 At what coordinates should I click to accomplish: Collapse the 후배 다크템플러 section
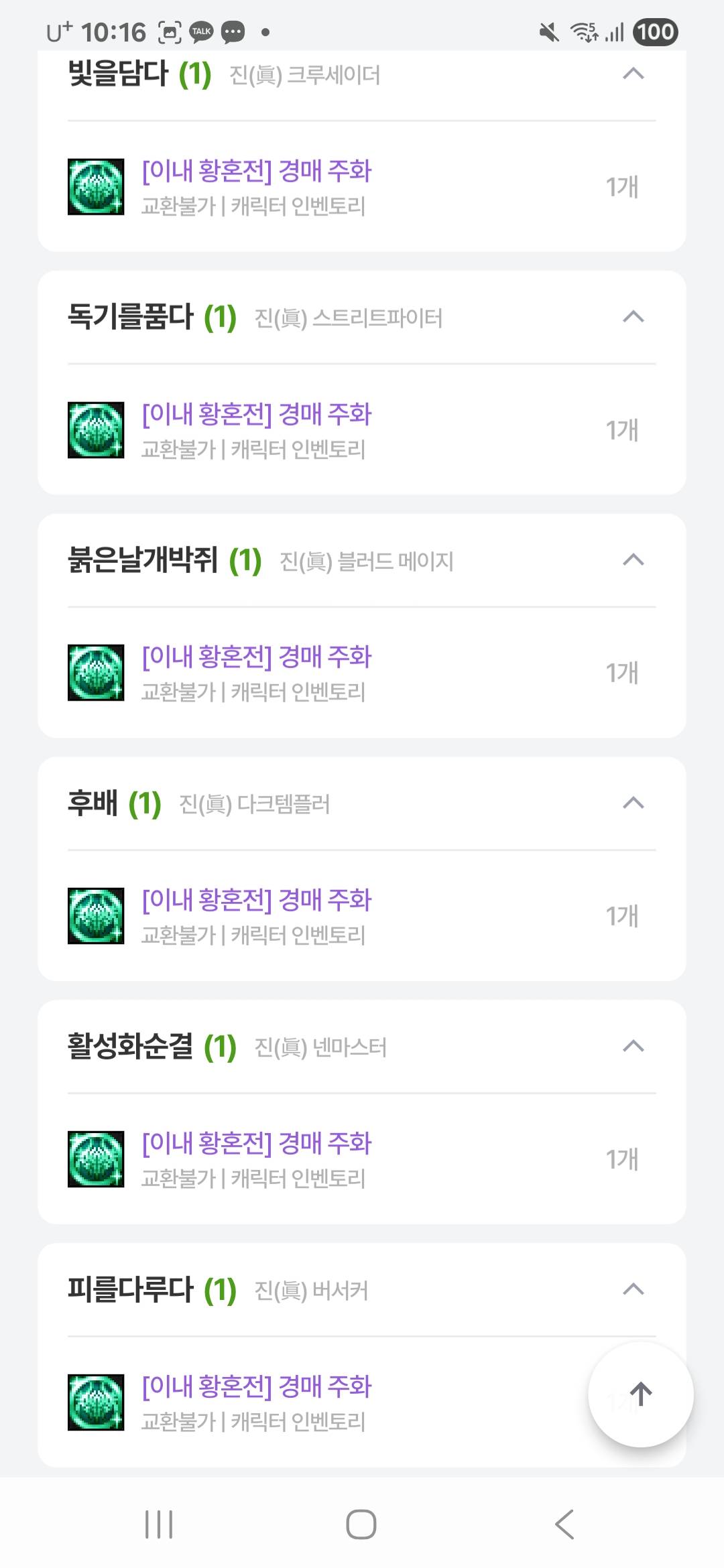tap(633, 803)
